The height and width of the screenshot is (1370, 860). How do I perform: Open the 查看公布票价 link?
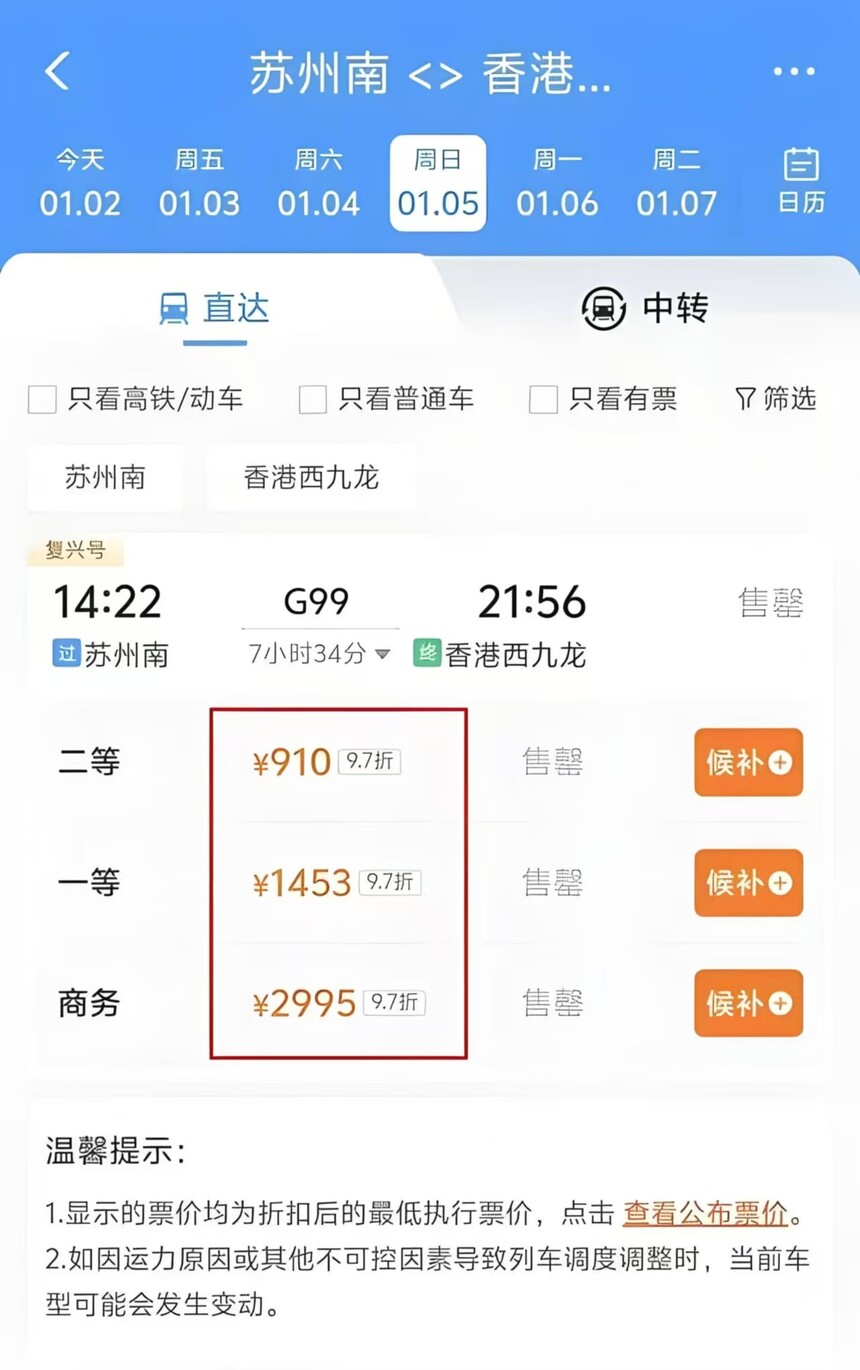(706, 1214)
